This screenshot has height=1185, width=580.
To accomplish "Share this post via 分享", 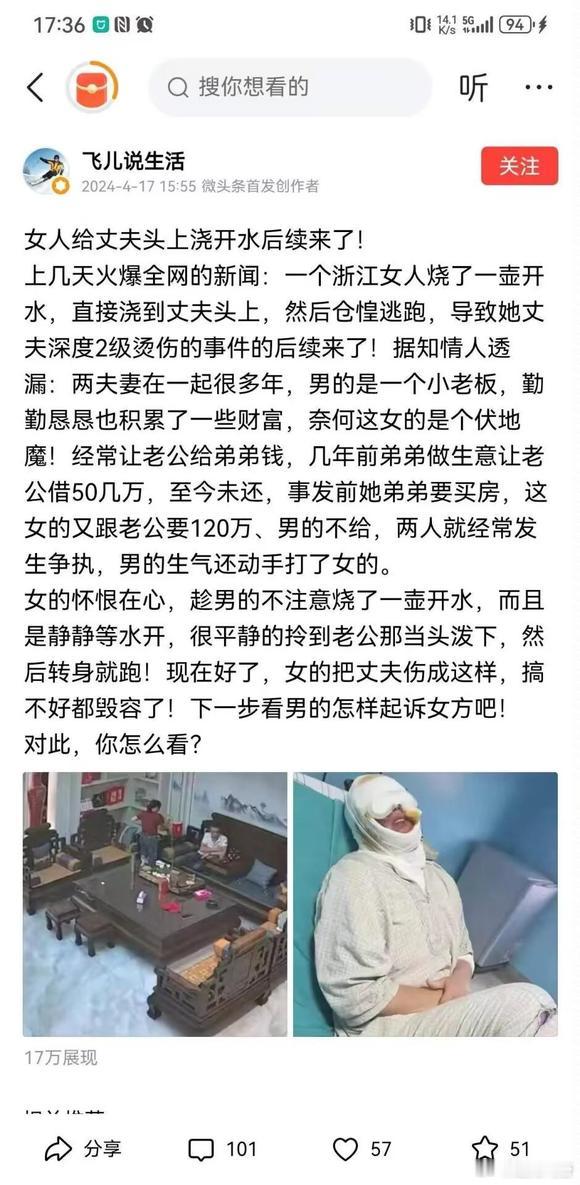I will [x=82, y=1149].
